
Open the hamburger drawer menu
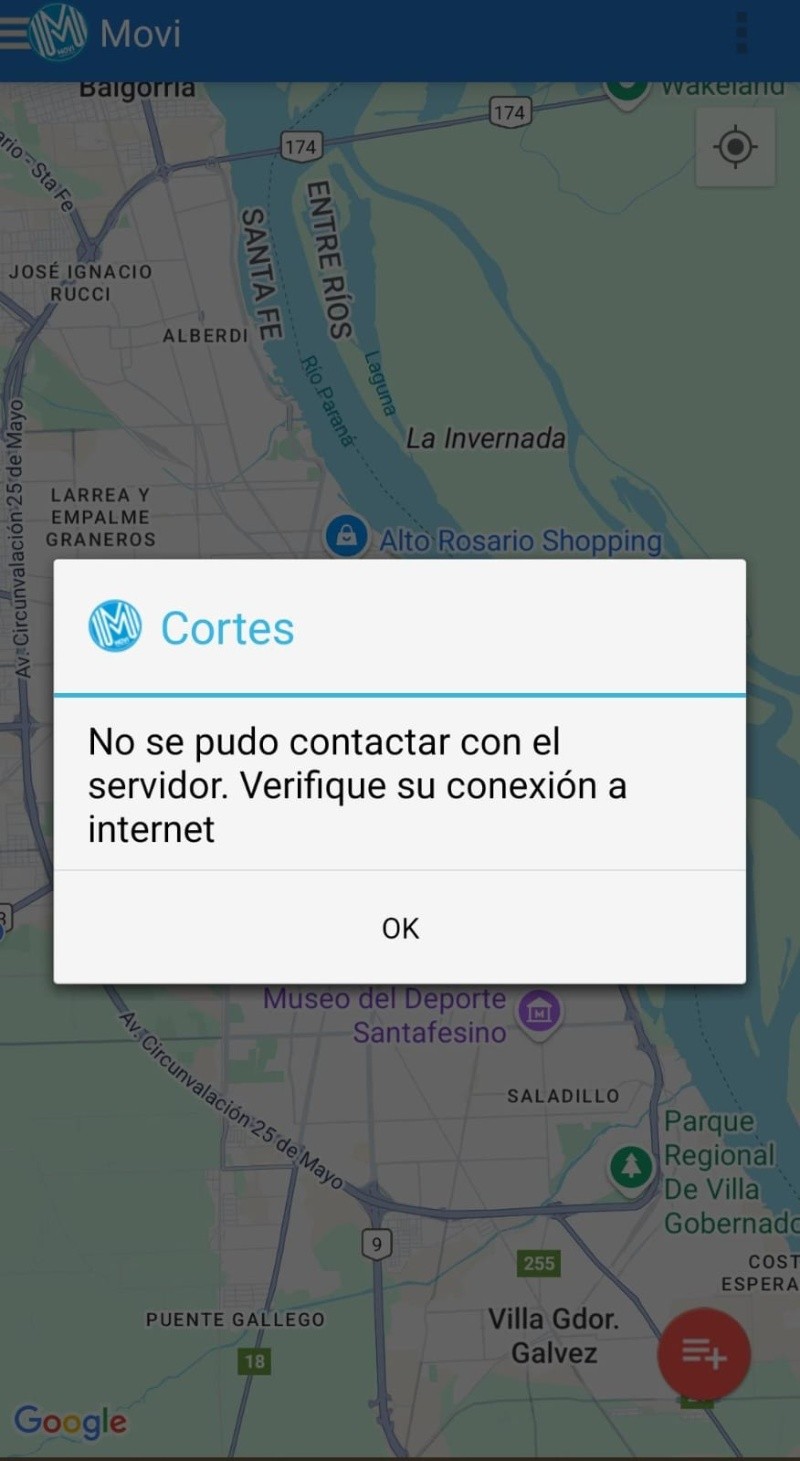14,33
